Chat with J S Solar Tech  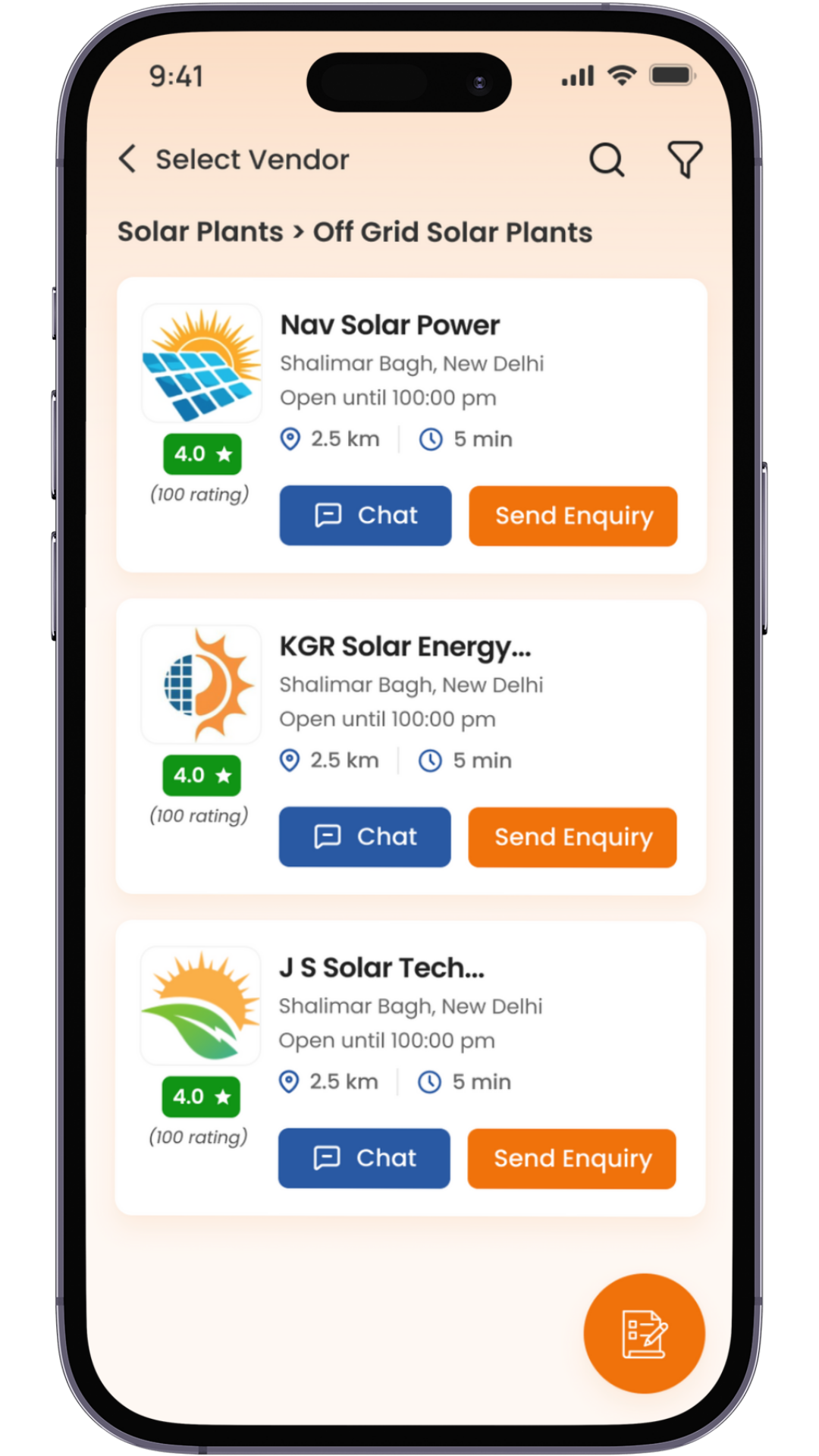364,1159
